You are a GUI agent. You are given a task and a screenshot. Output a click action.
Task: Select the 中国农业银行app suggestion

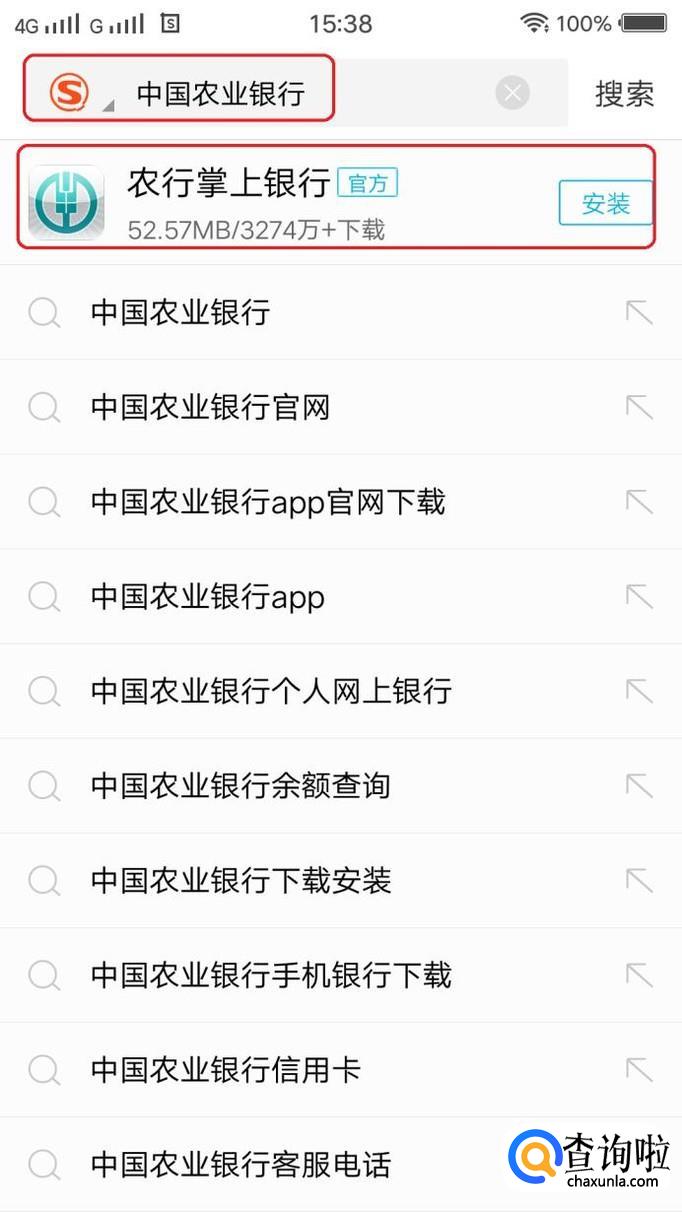[208, 597]
